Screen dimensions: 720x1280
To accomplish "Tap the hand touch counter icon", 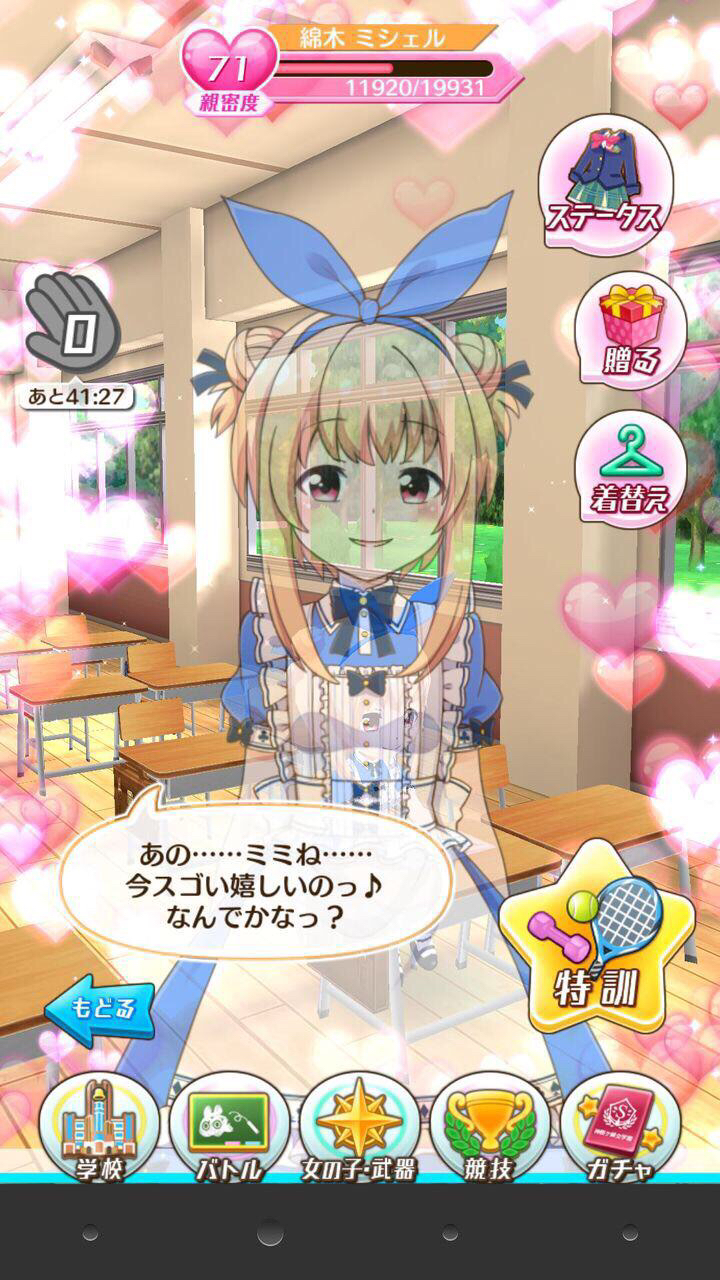I will pyautogui.click(x=73, y=322).
